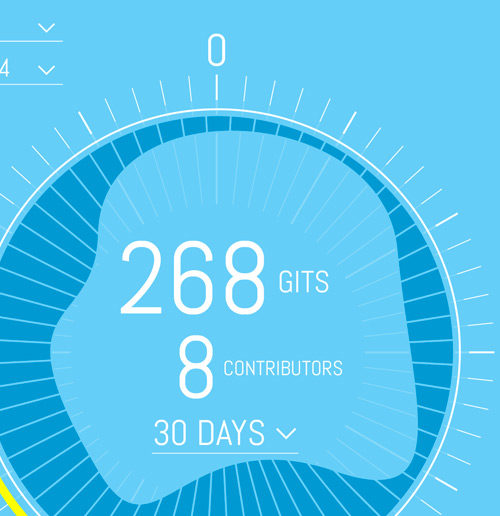
Task: Expand the topmost dropdown chevron
Action: pyautogui.click(x=47, y=28)
